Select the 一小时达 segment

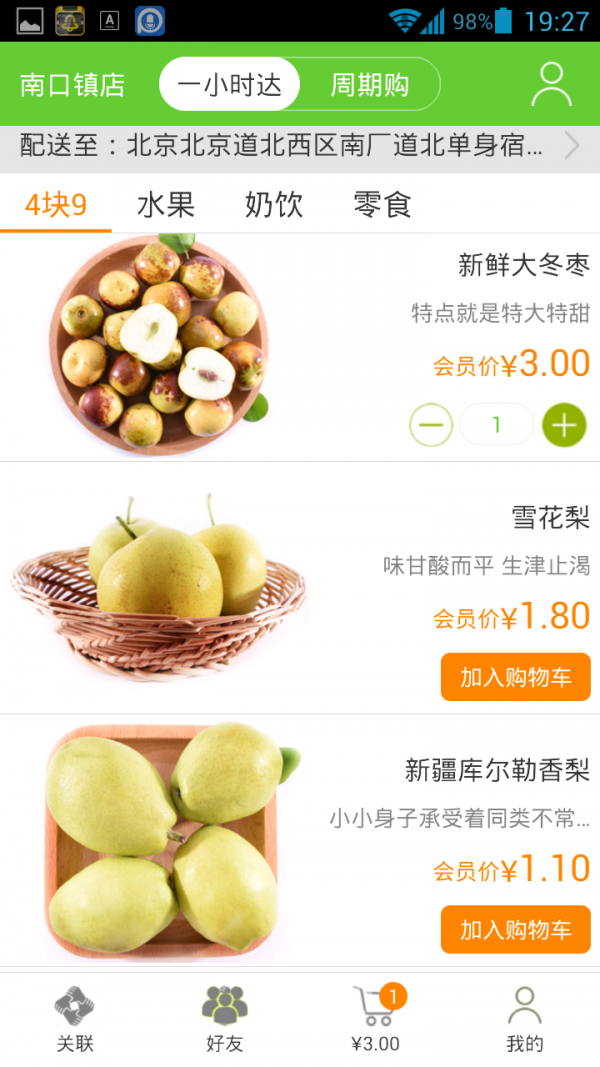point(230,84)
